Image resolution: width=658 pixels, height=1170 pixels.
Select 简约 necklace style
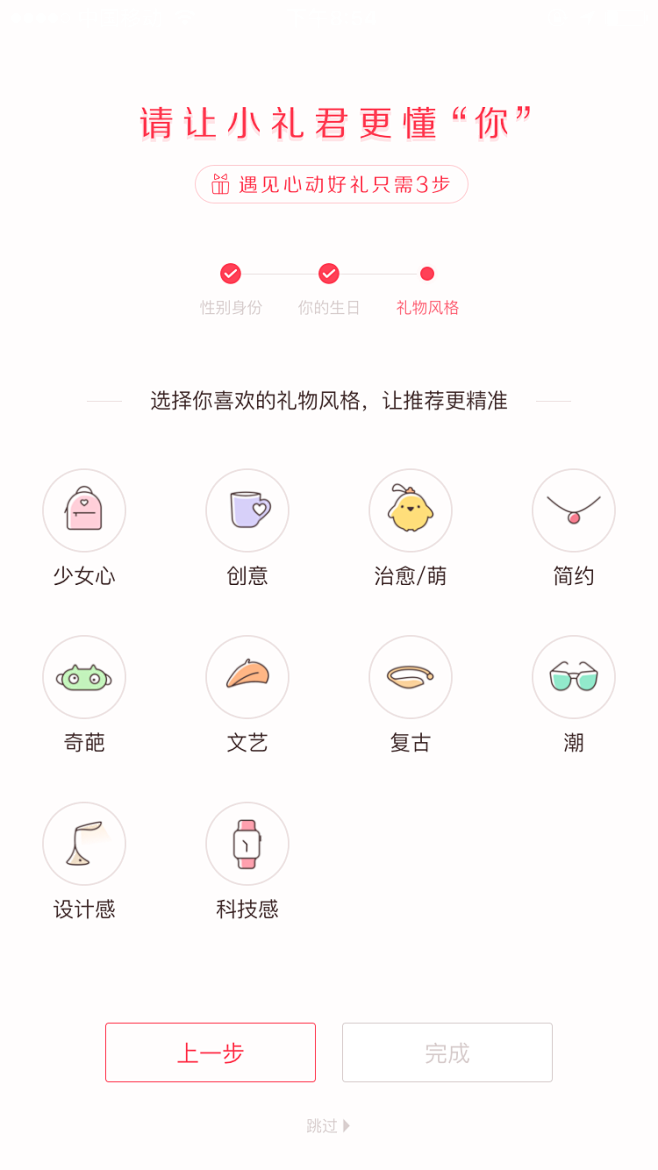coord(573,511)
